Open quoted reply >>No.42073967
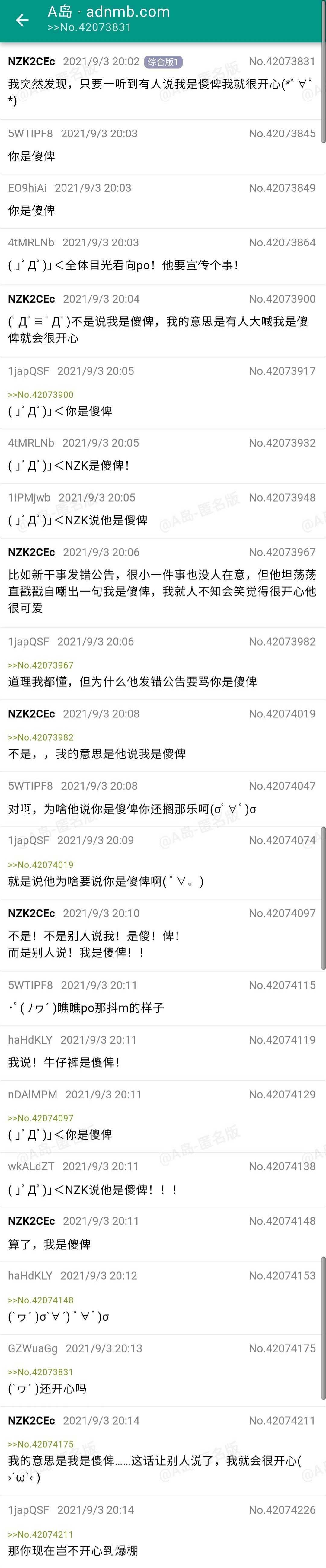 (41, 665)
